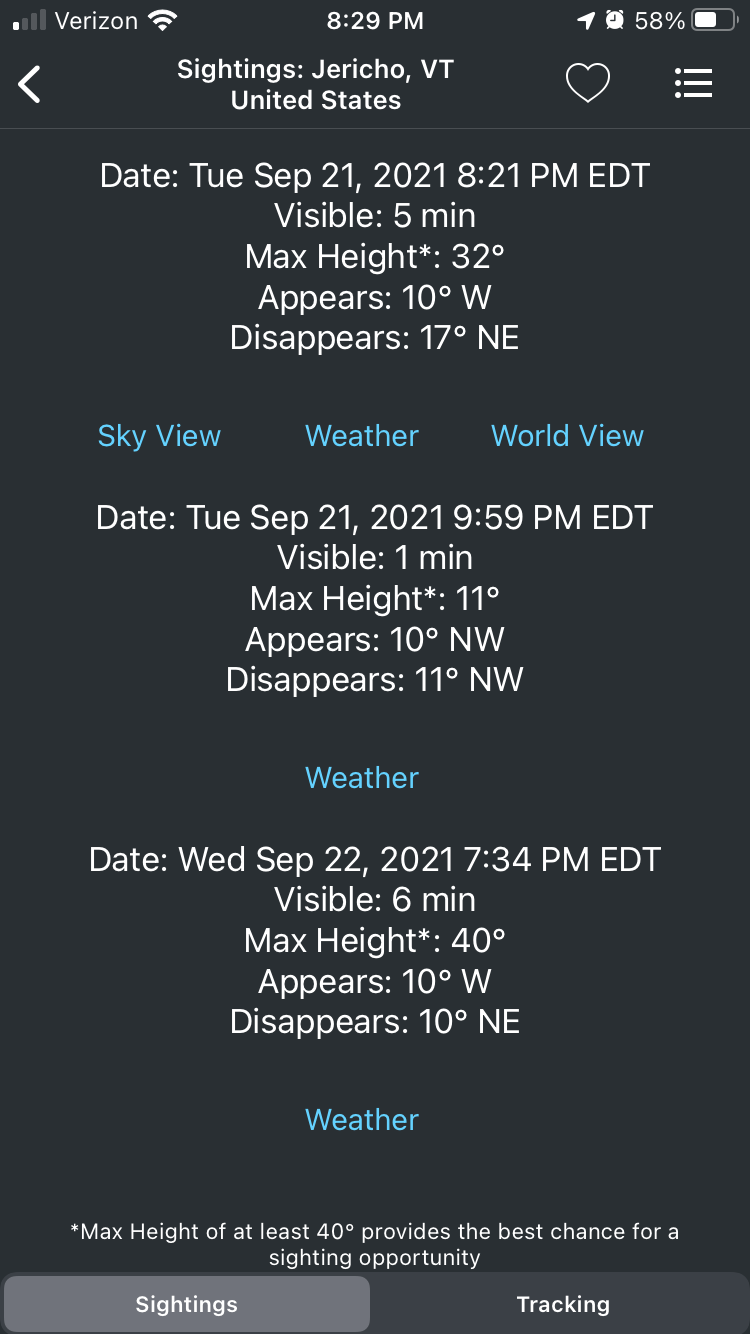Favorite Jericho, VT with the heart icon

click(x=588, y=84)
